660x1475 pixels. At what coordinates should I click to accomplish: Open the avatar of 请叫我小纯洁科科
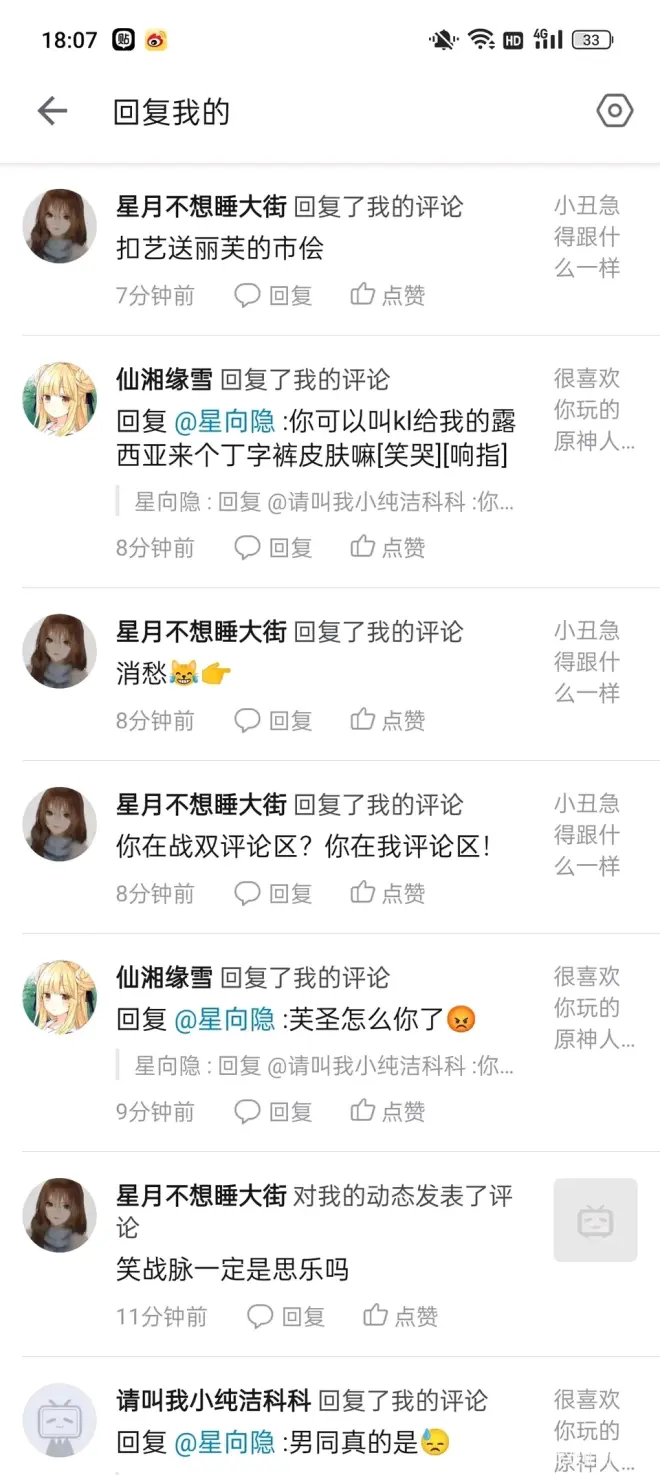coord(59,1421)
